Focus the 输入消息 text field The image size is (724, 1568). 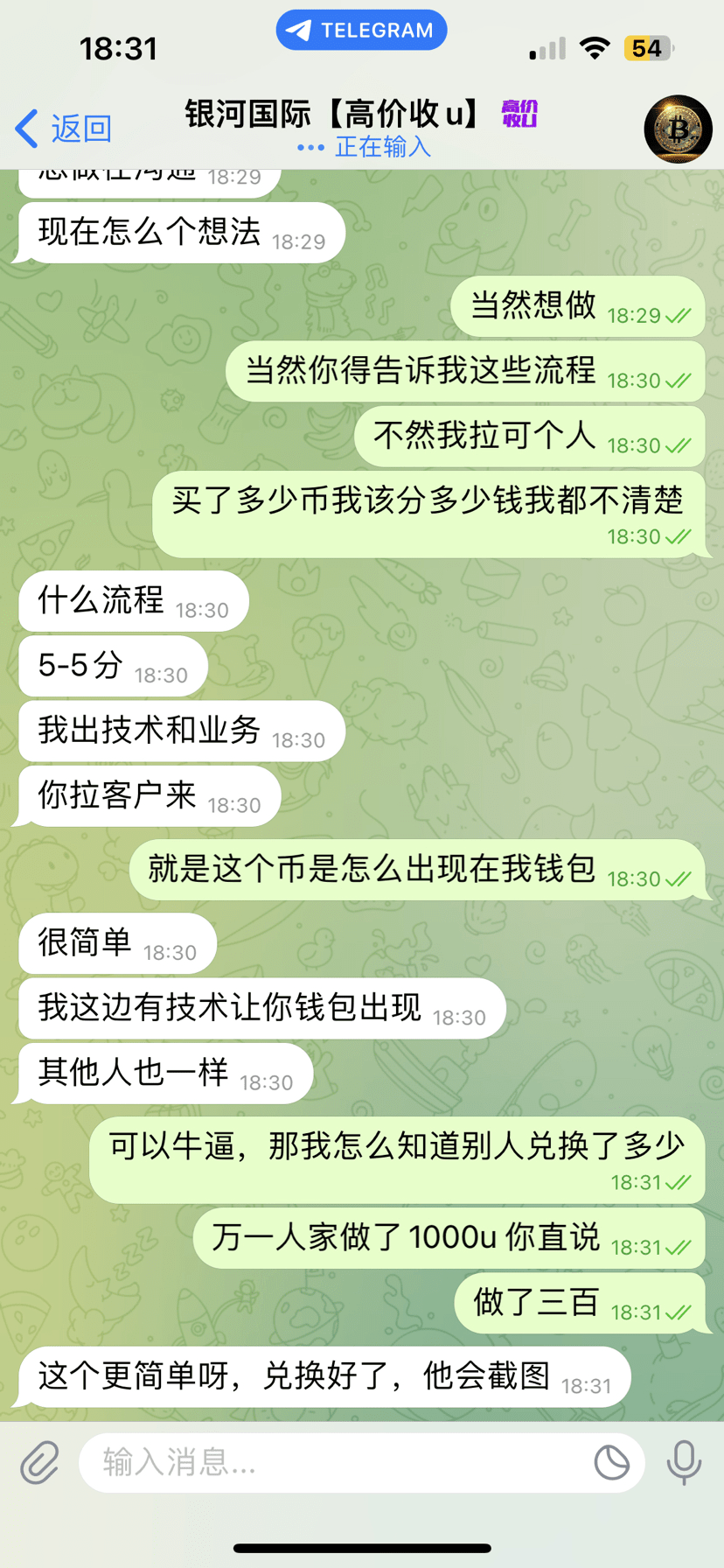tap(332, 1462)
